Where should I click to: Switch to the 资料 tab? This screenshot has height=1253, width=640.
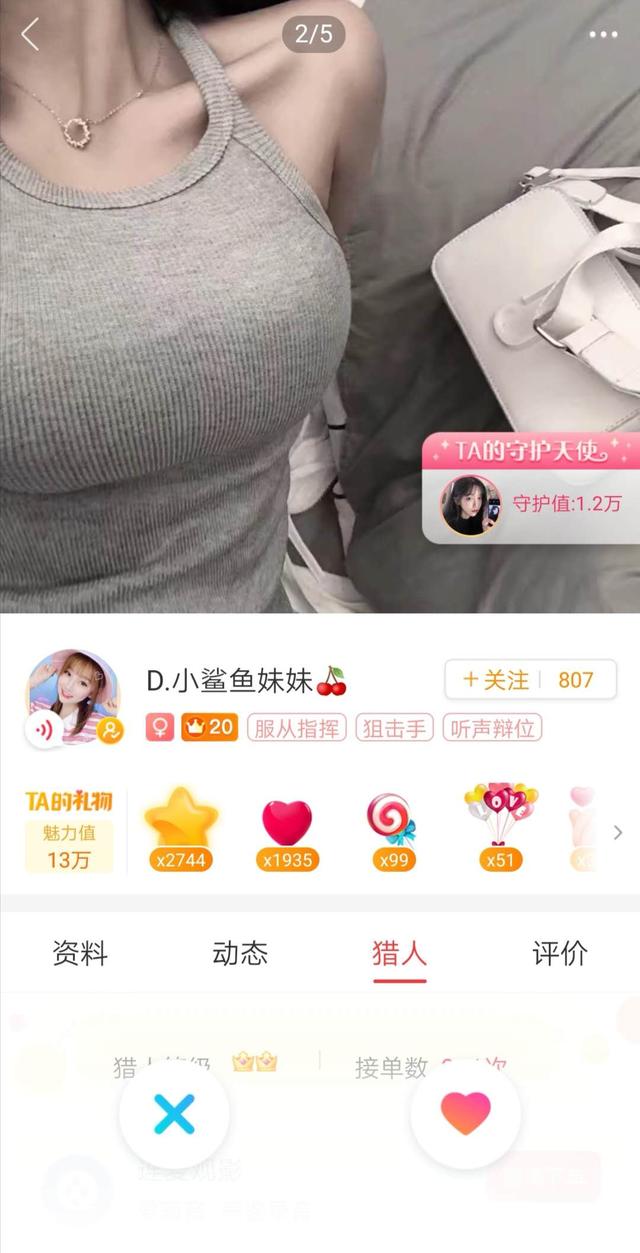[80, 954]
